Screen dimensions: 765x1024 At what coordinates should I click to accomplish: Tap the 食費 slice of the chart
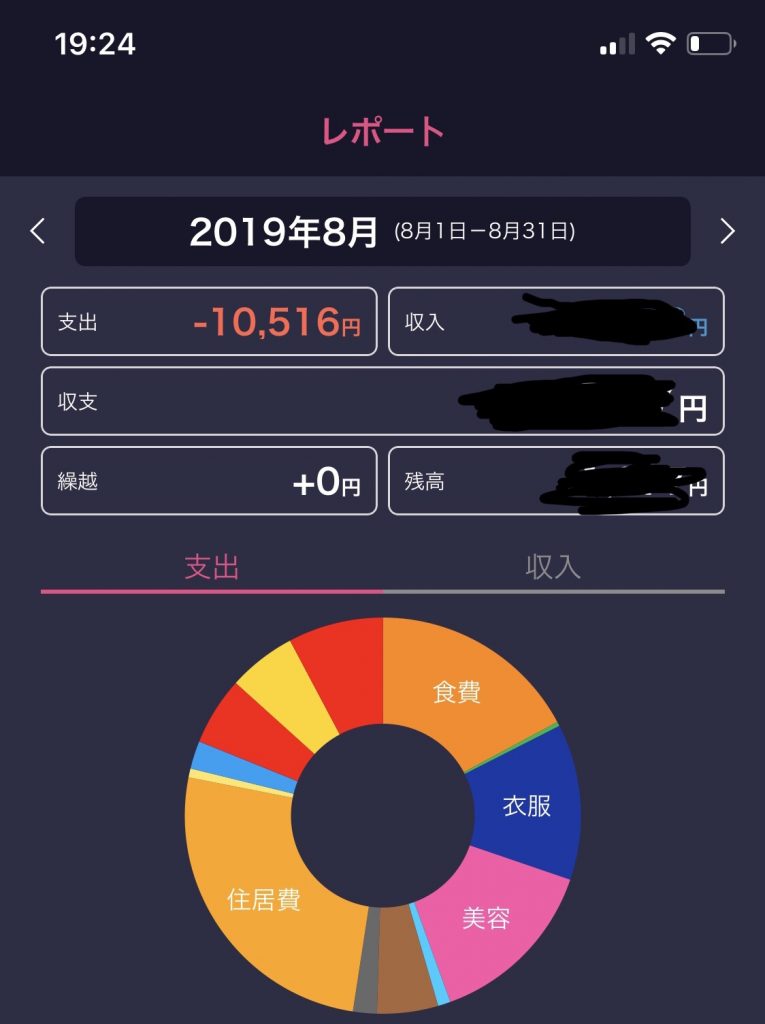[456, 690]
